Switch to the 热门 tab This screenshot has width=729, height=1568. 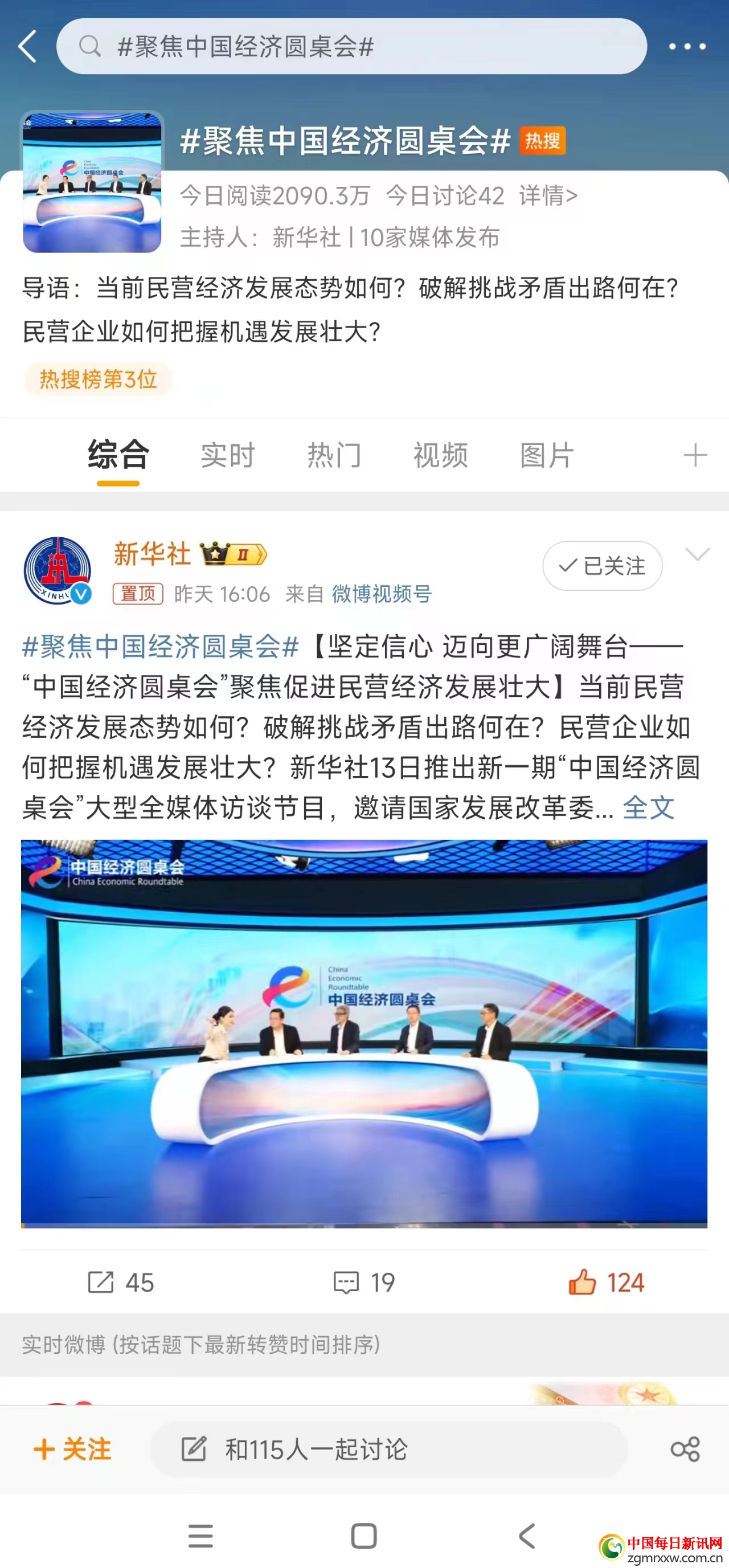coord(334,455)
